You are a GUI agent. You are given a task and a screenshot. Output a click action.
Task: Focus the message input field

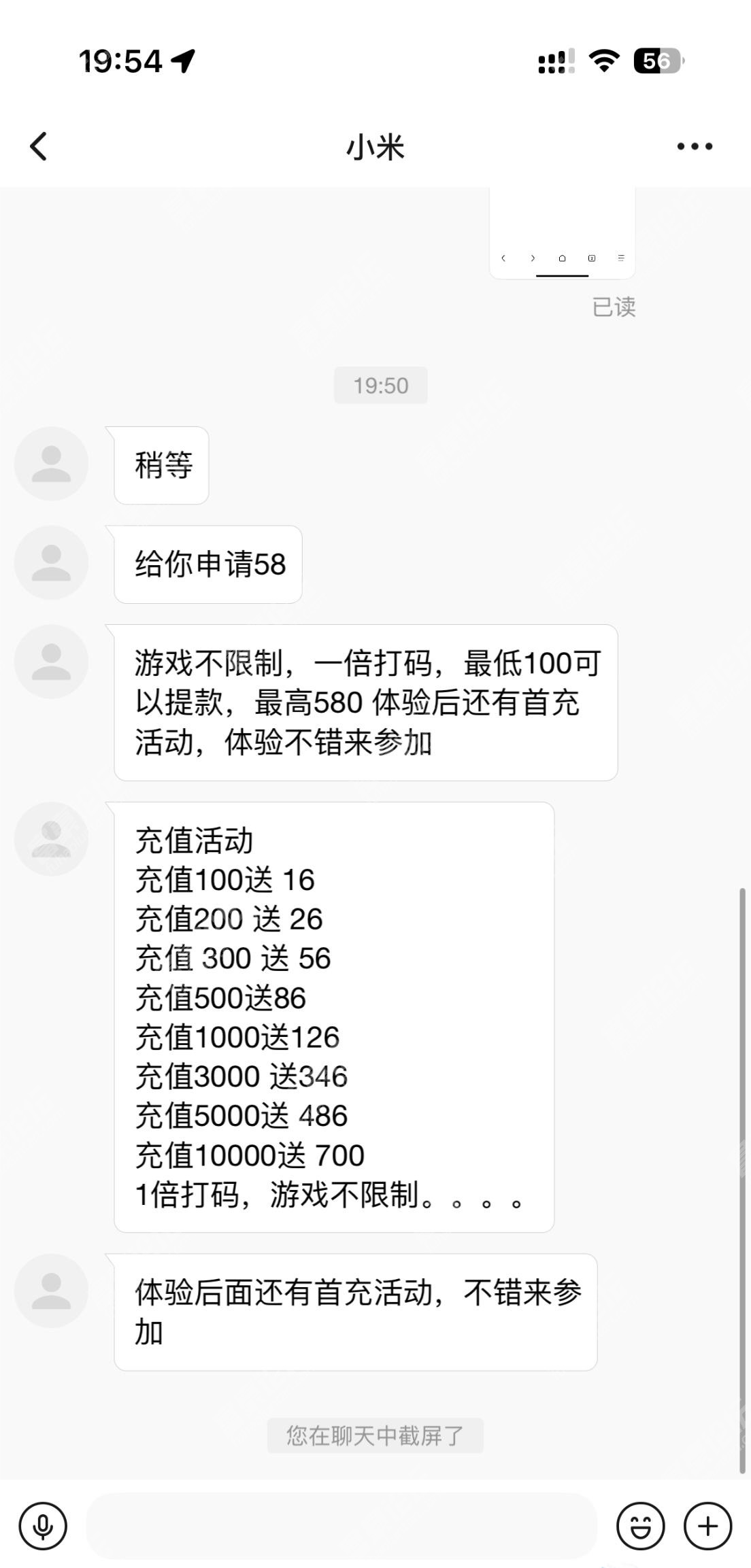tap(341, 1527)
